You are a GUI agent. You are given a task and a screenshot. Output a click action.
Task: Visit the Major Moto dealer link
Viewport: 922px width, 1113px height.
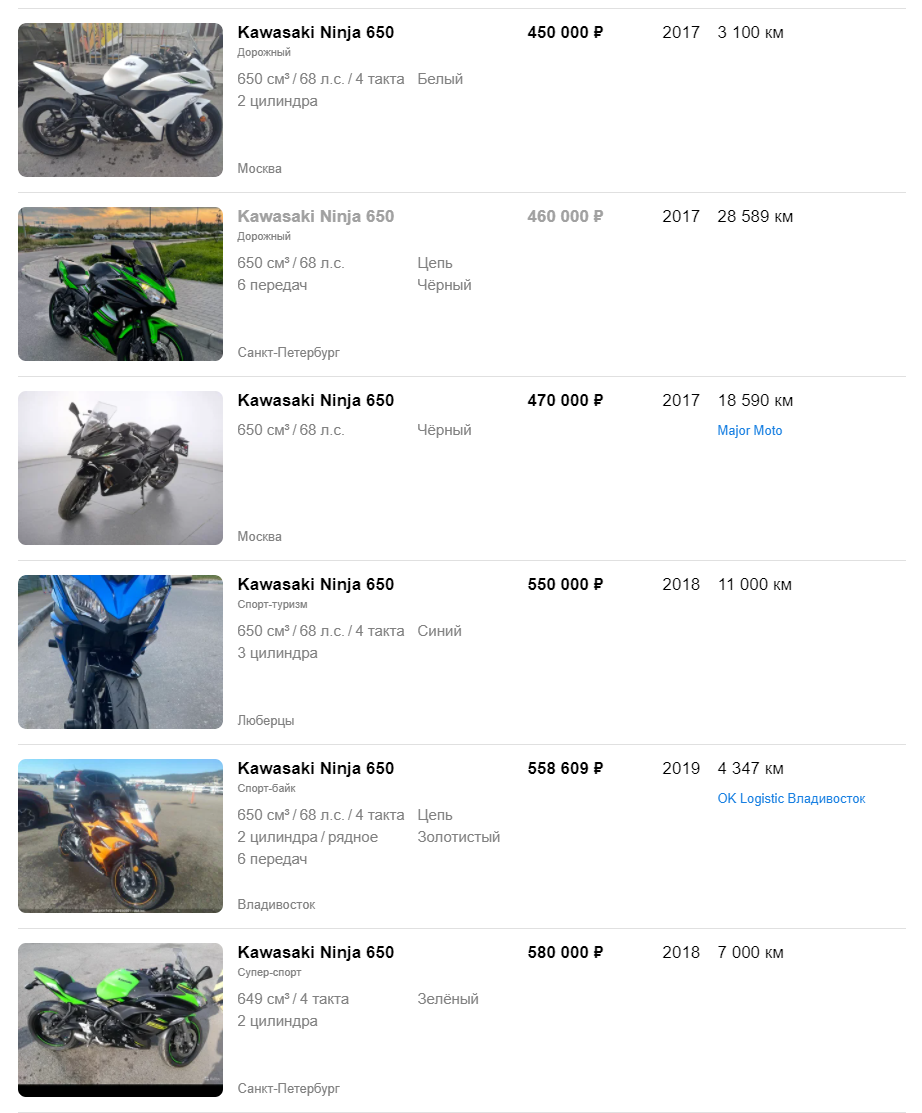click(x=750, y=430)
